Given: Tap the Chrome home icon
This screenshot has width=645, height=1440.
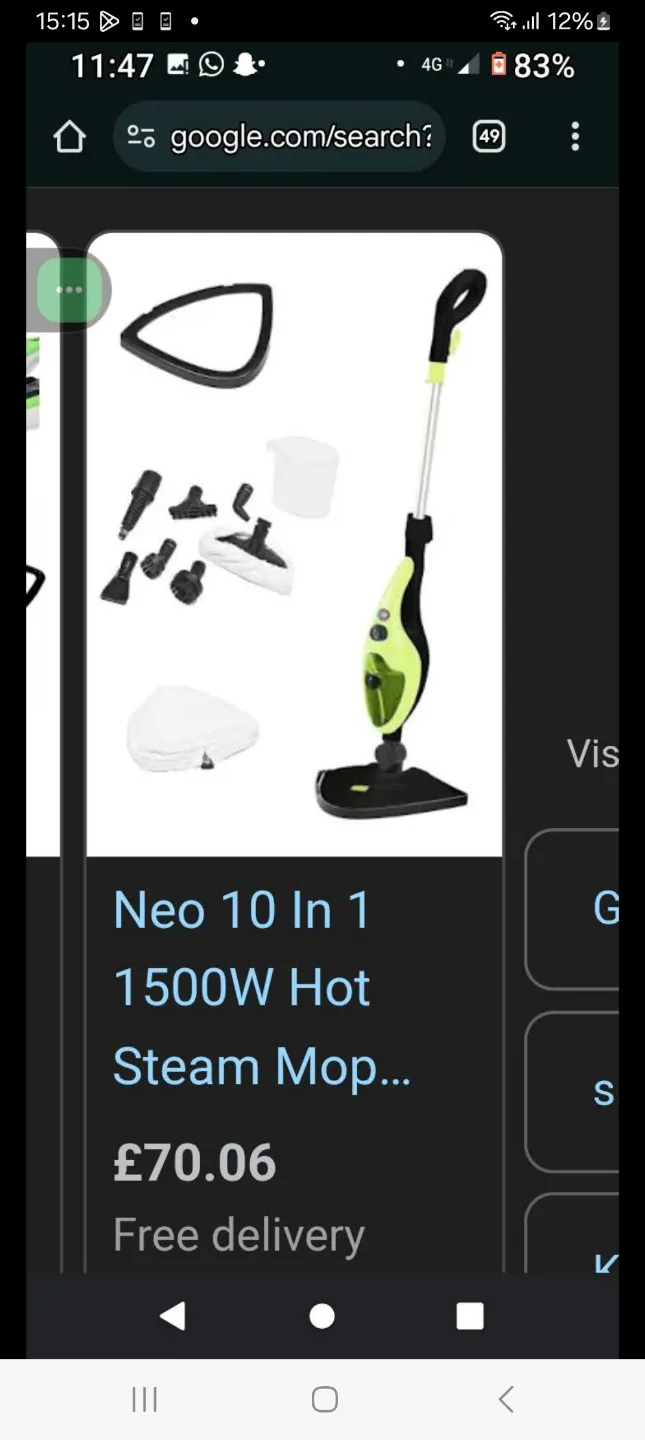Looking at the screenshot, I should point(69,137).
